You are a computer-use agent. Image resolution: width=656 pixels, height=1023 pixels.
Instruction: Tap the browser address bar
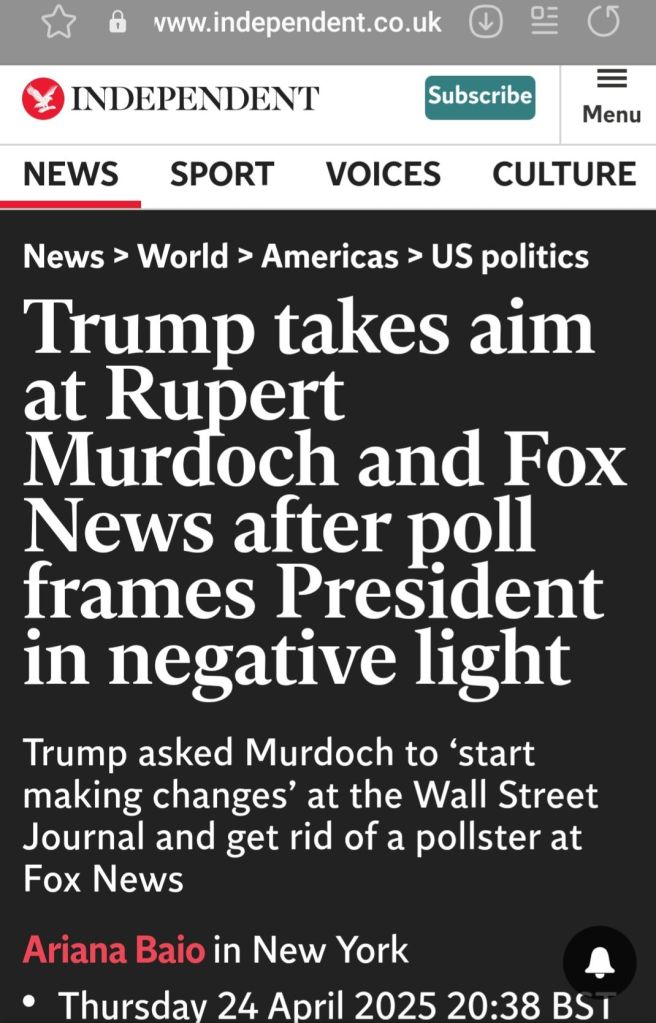297,23
